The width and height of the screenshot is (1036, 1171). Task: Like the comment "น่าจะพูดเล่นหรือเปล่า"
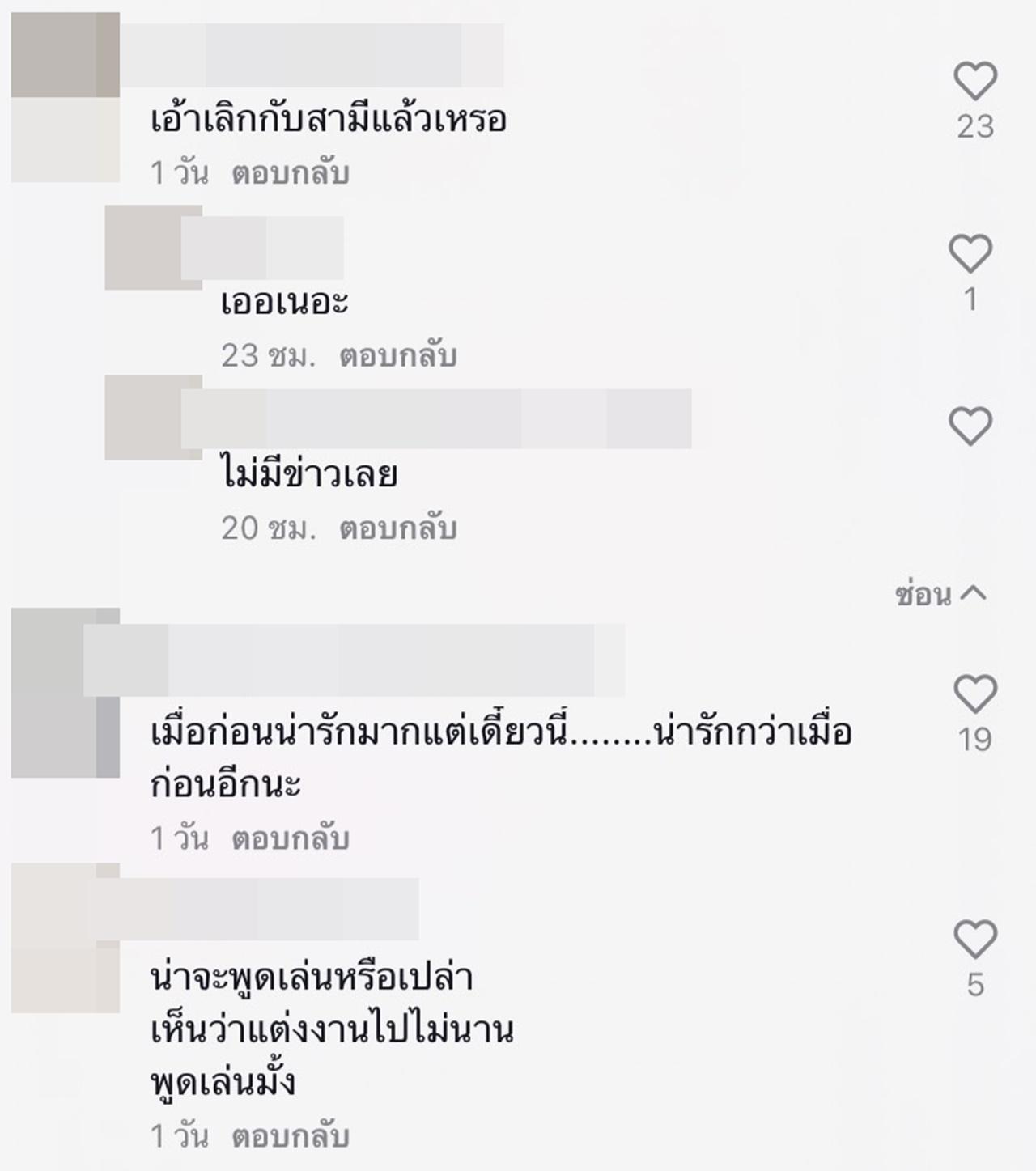point(974,940)
